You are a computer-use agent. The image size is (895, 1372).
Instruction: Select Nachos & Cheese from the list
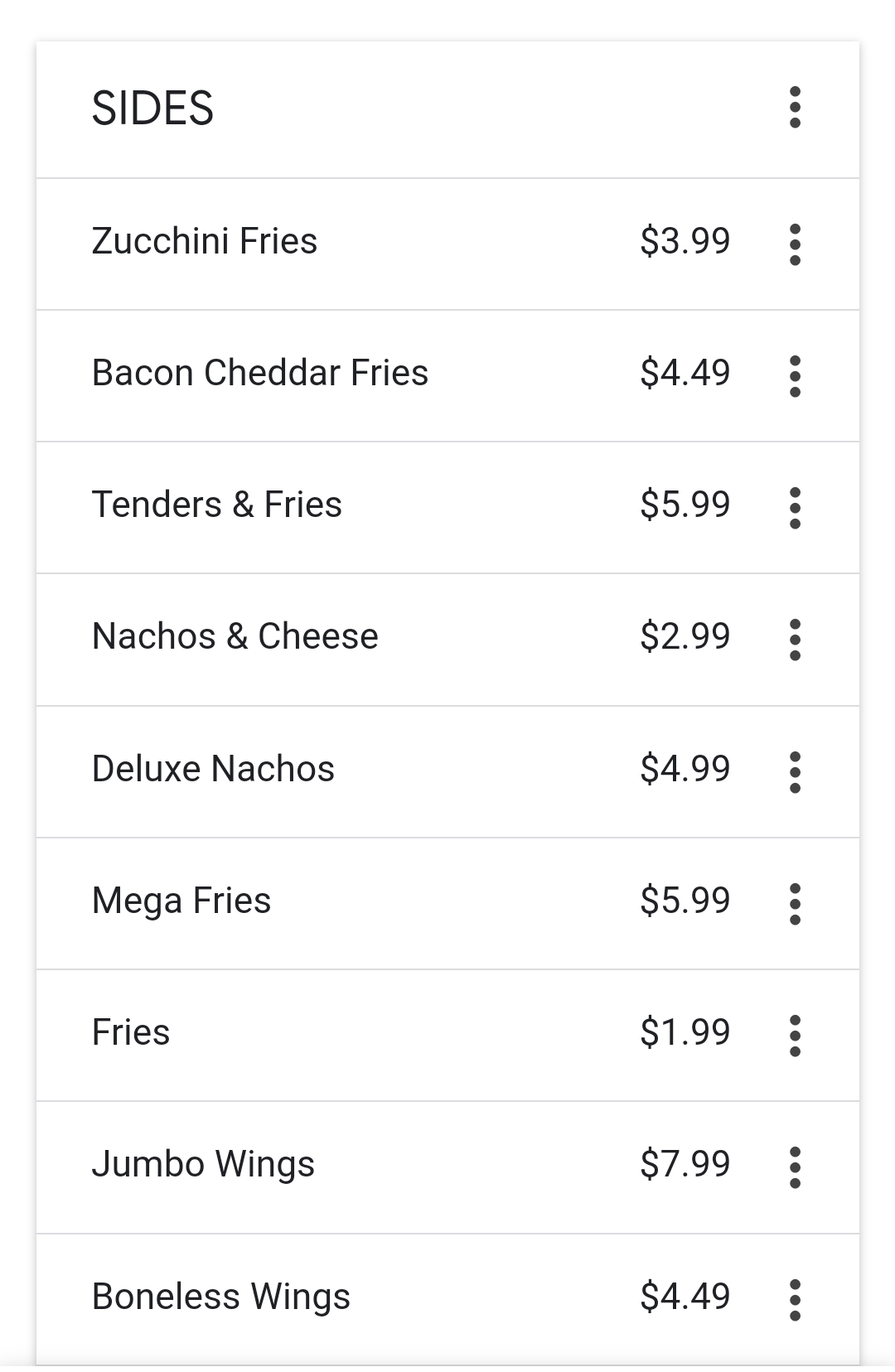(235, 637)
